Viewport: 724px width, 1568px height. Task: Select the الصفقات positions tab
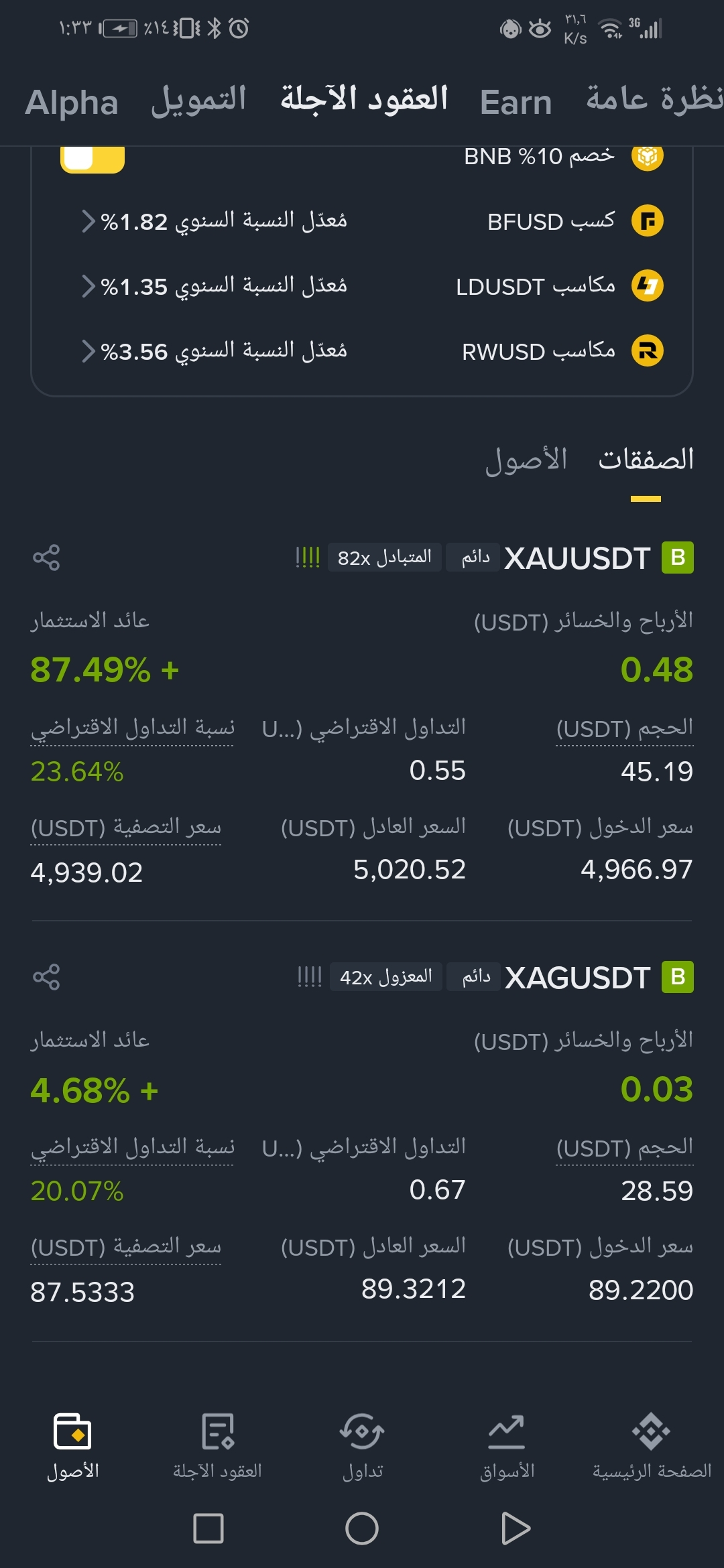tap(646, 460)
